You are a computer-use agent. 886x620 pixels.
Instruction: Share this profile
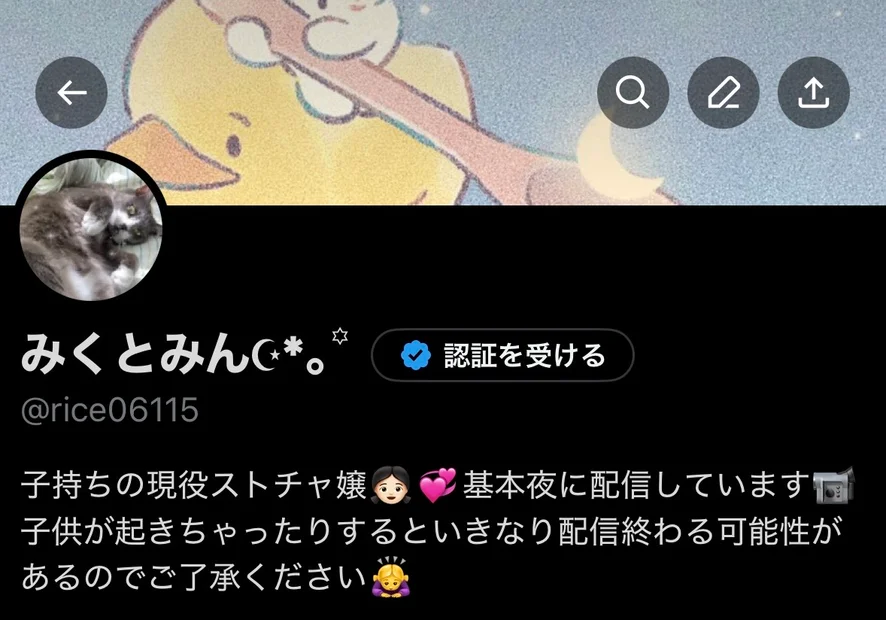[x=813, y=93]
